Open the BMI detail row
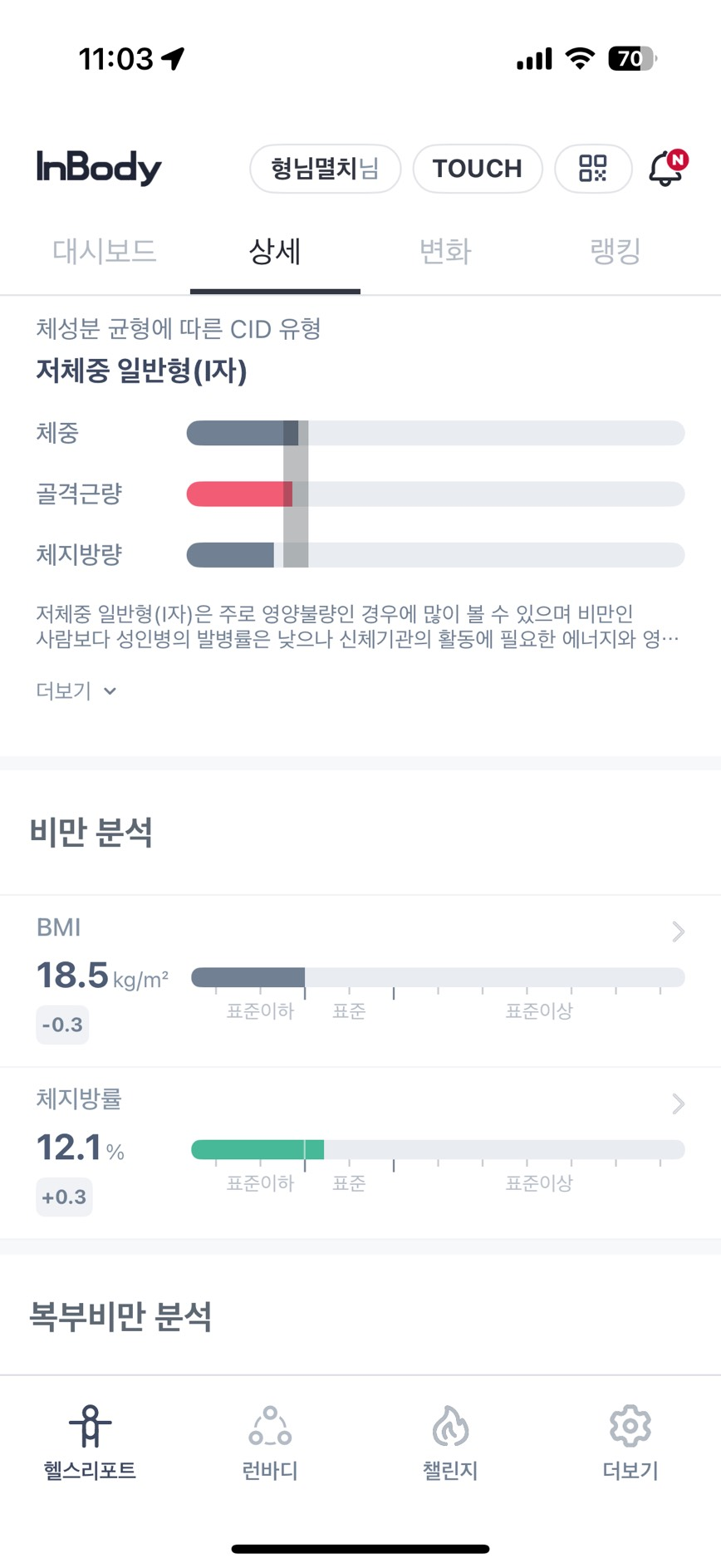721x1568 pixels. click(x=360, y=981)
